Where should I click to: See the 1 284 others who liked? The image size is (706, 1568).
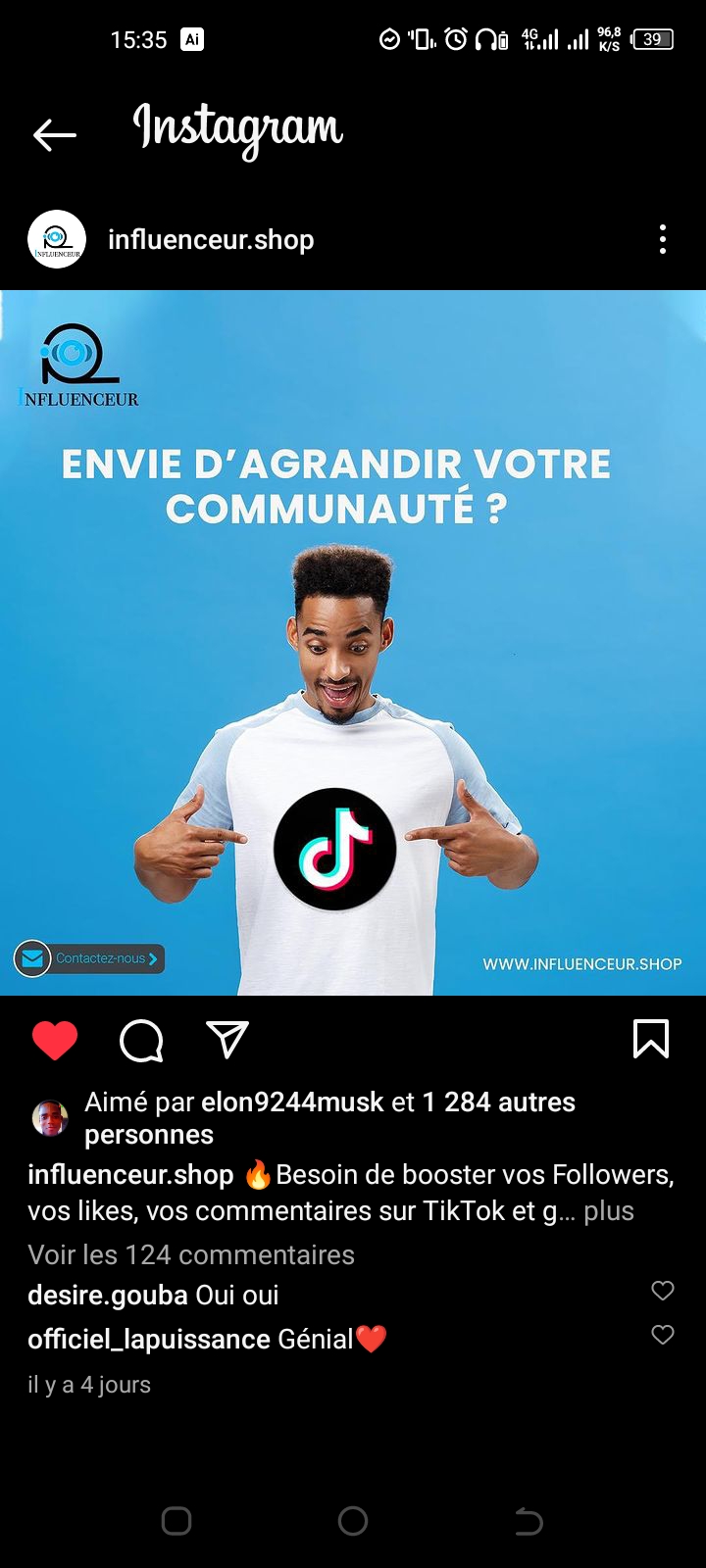(498, 1102)
